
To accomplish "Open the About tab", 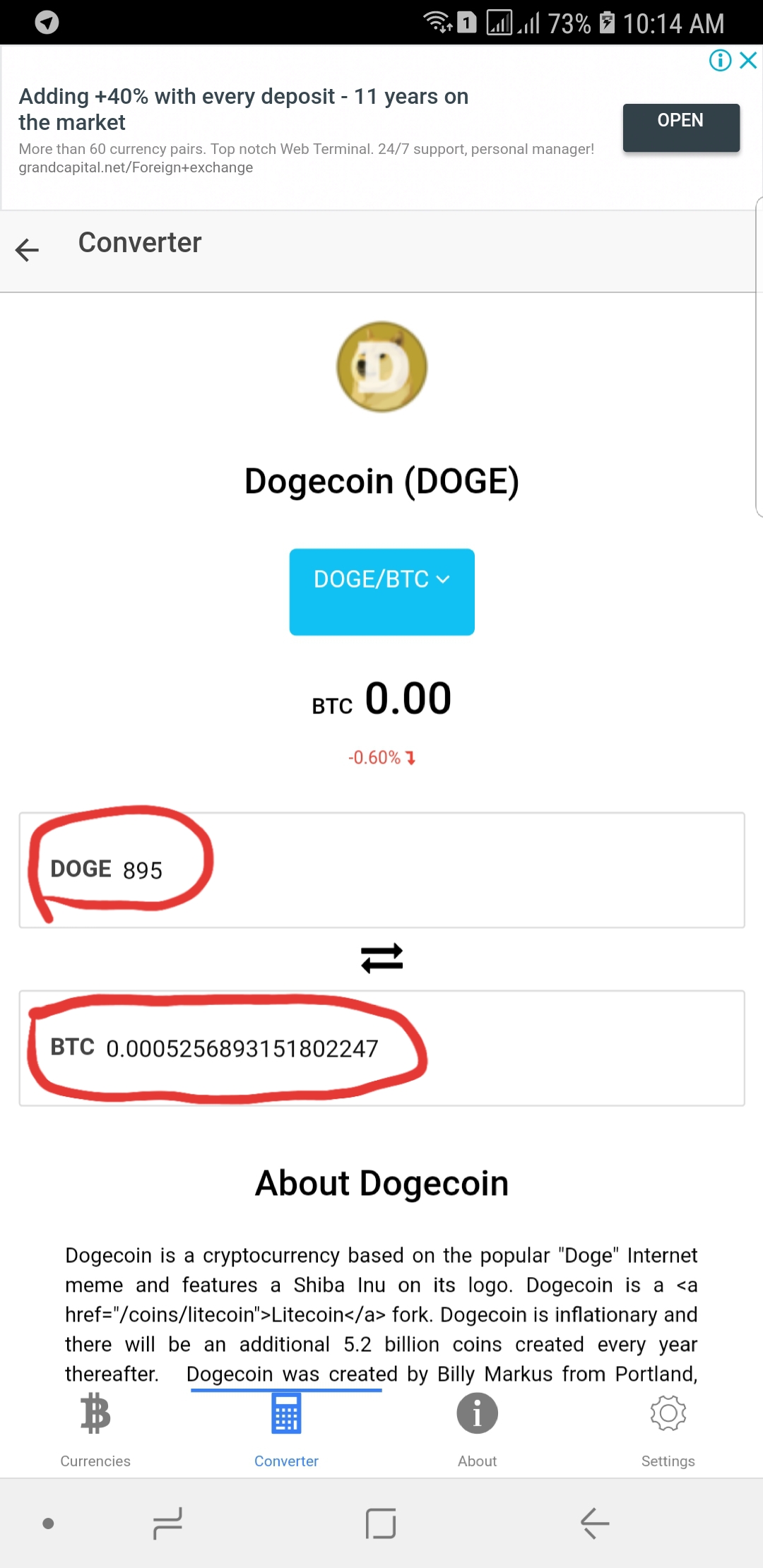I will (477, 1431).
